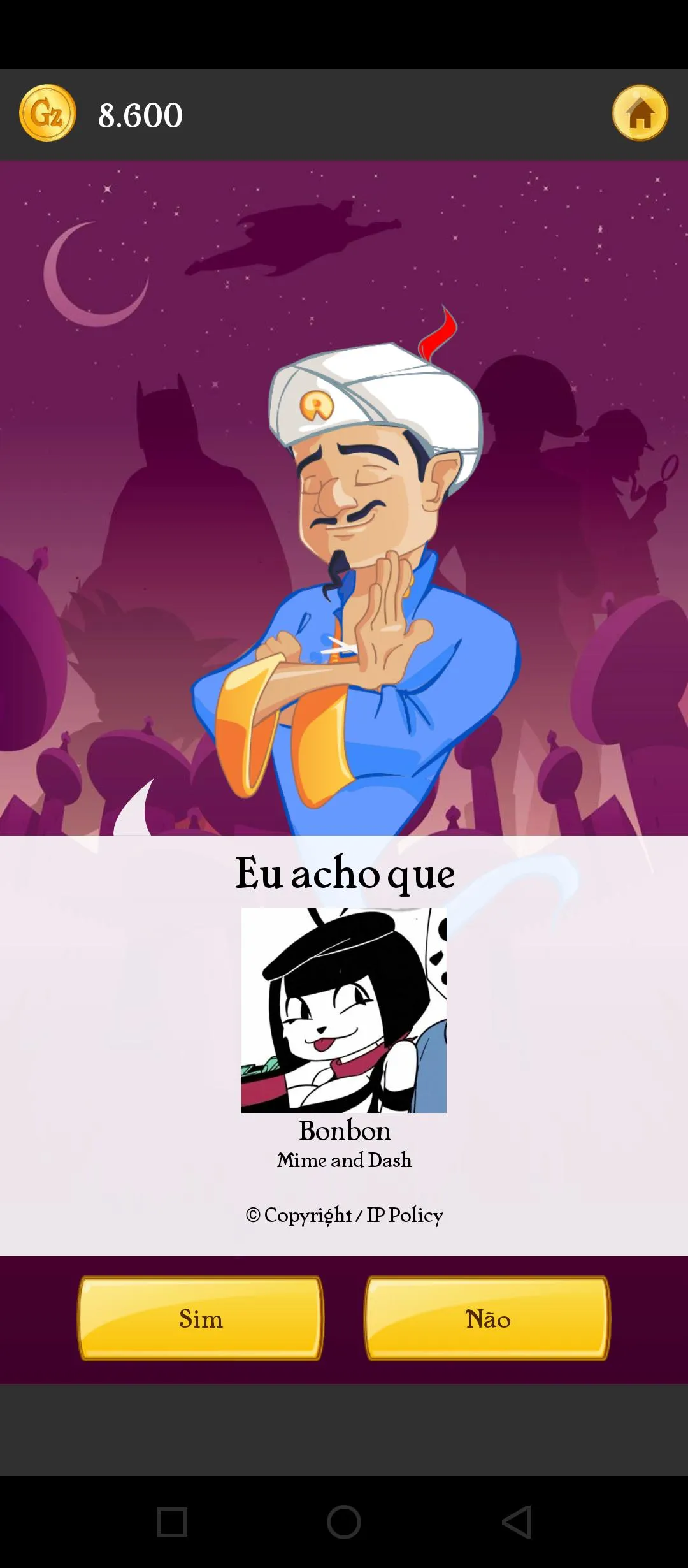Open recent apps from the navigation bar
The height and width of the screenshot is (1568, 688).
[172, 1522]
